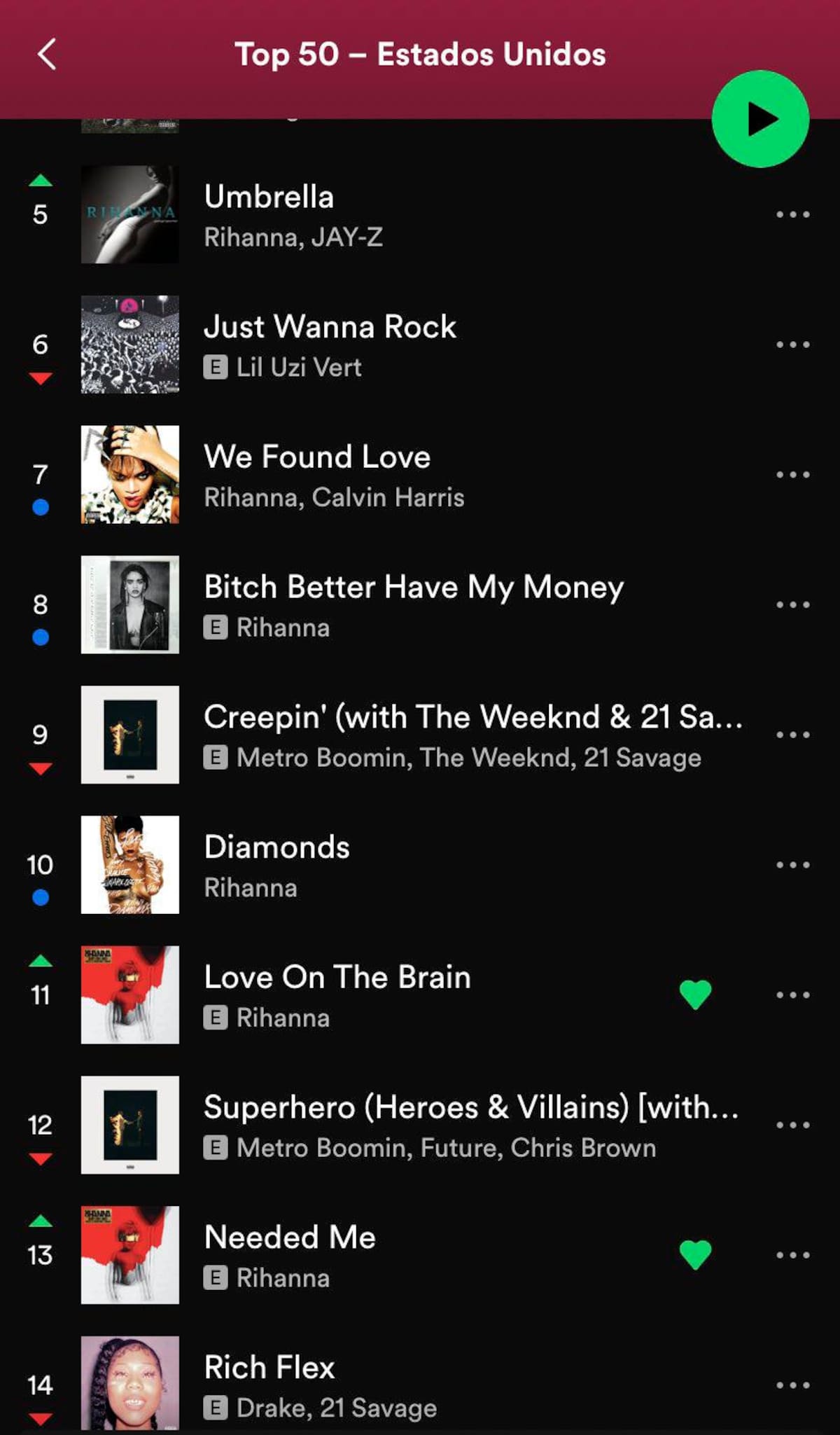The image size is (840, 1435).
Task: Go back from Top 50 playlist
Action: (x=46, y=54)
